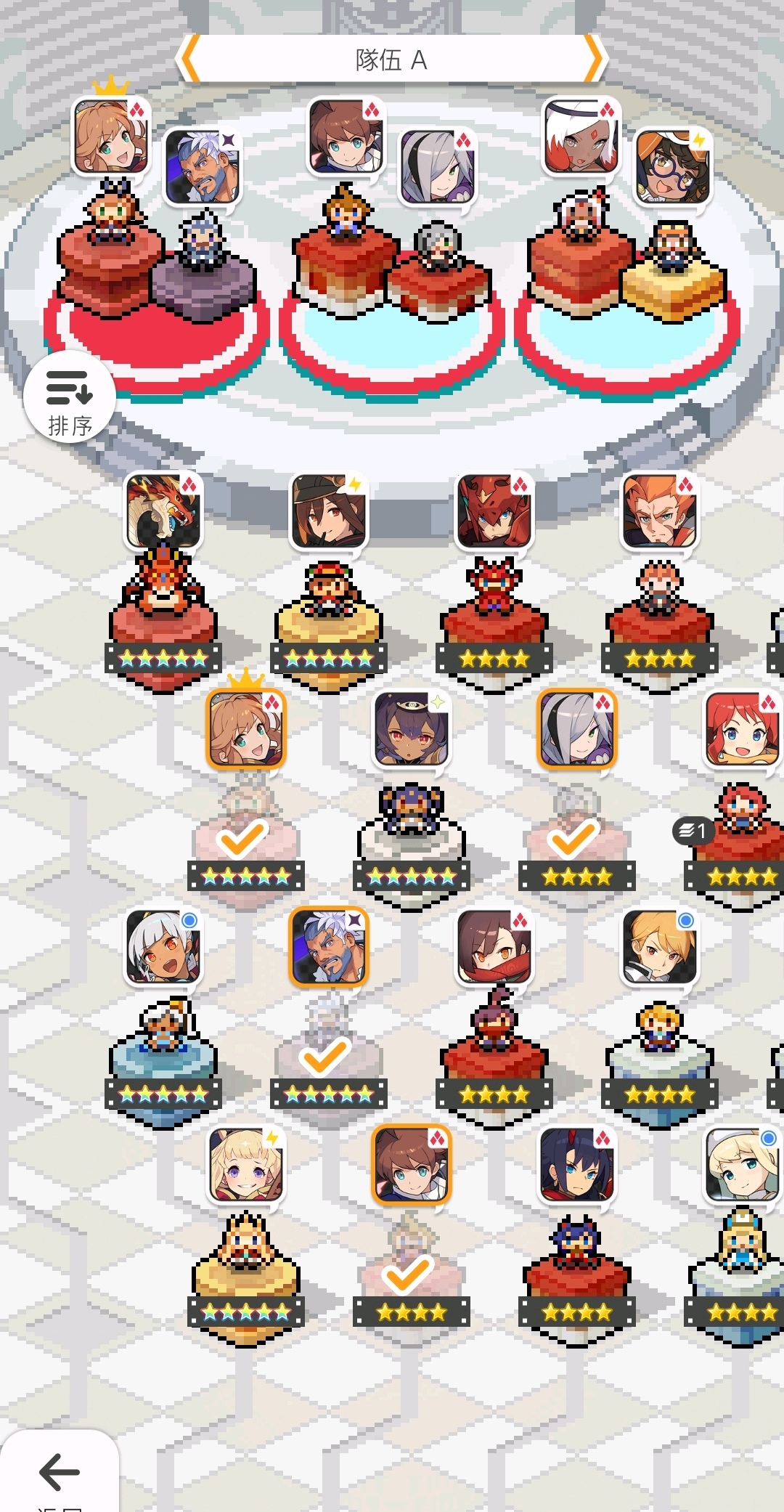
Task: Select the dark-skinned hero with gold headpiece
Action: tap(412, 728)
